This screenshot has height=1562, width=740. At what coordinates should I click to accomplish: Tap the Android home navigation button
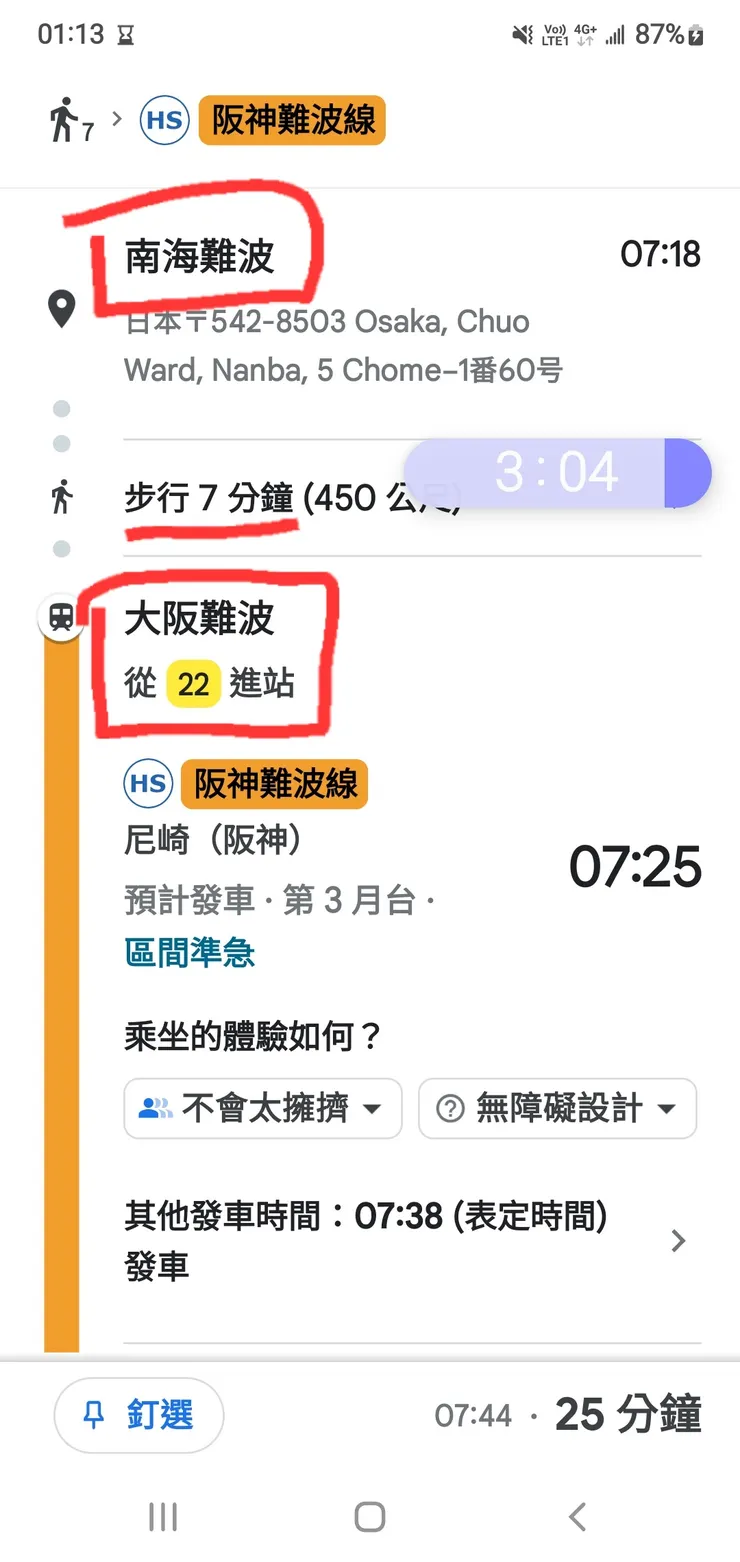(369, 1516)
